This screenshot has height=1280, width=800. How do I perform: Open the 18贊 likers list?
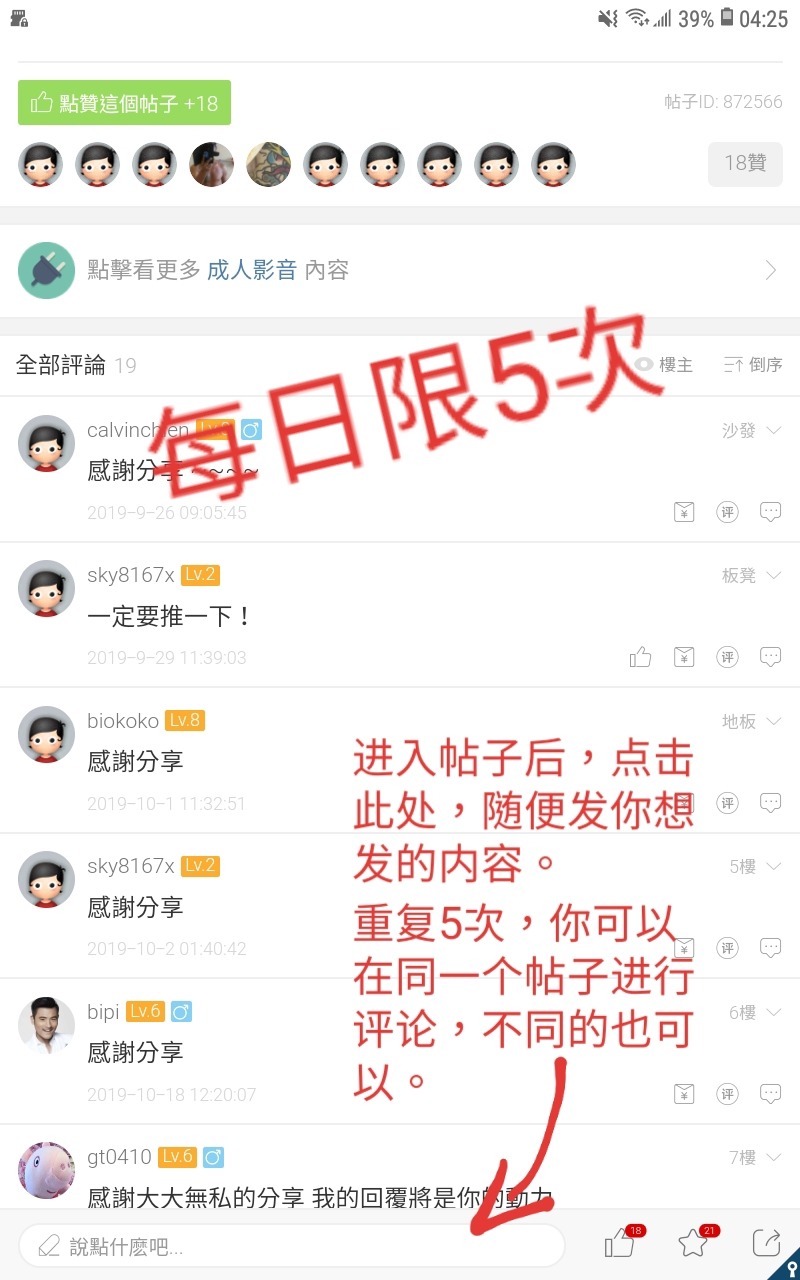tap(745, 164)
